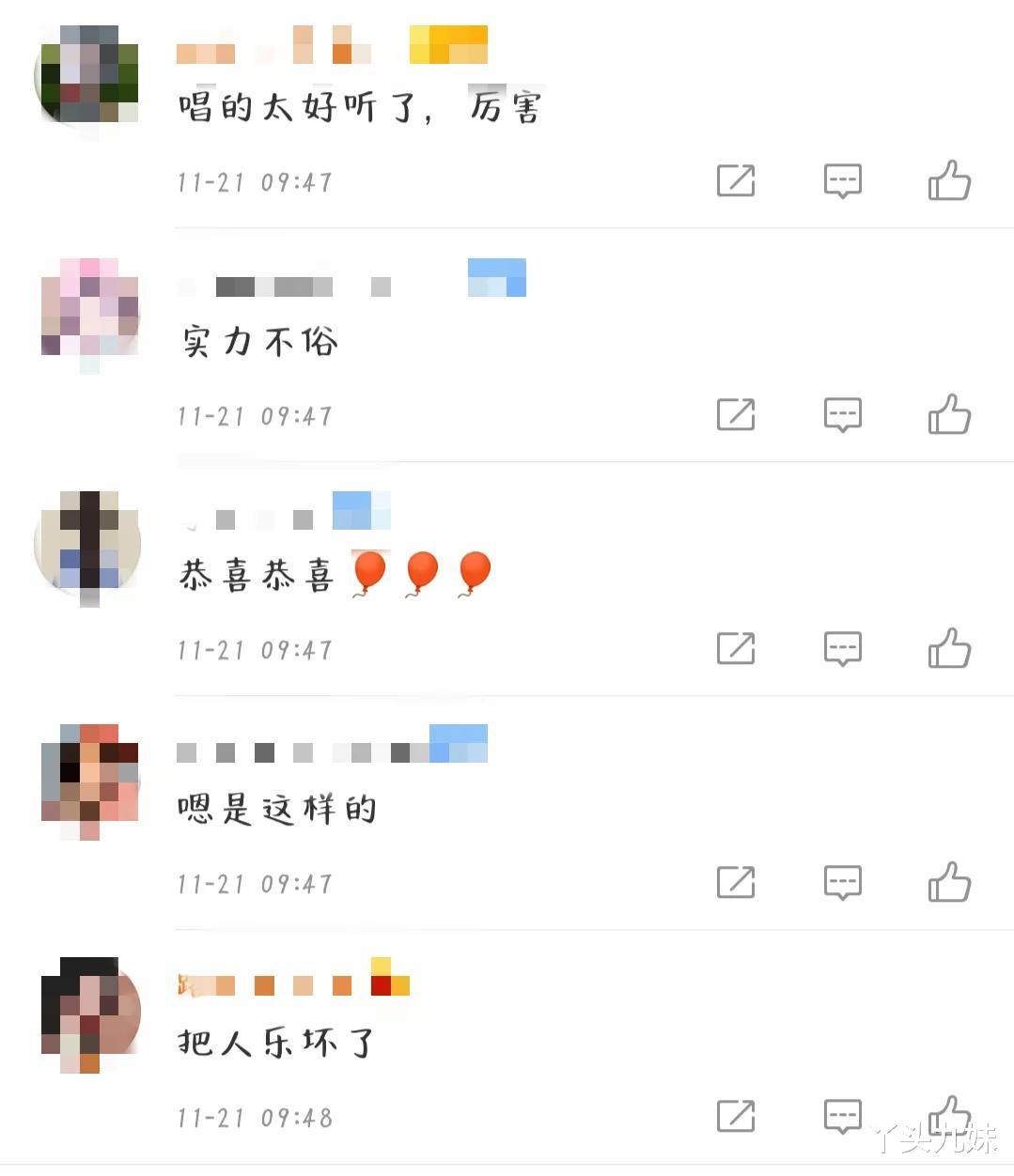Select the comment text "恭喜恭喜"
Screen dimensions: 1014x1176
(x=254, y=574)
